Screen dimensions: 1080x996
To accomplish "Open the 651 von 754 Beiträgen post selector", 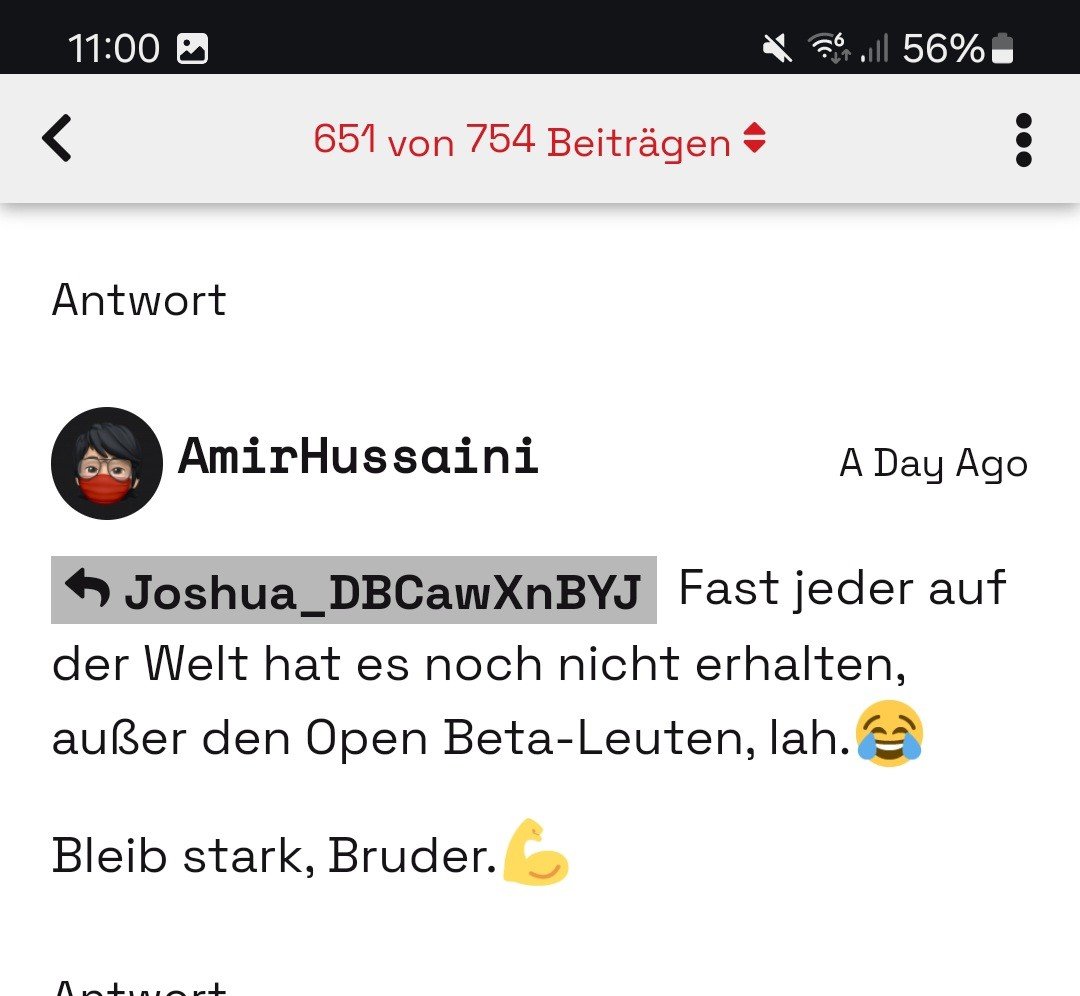I will pyautogui.click(x=539, y=140).
